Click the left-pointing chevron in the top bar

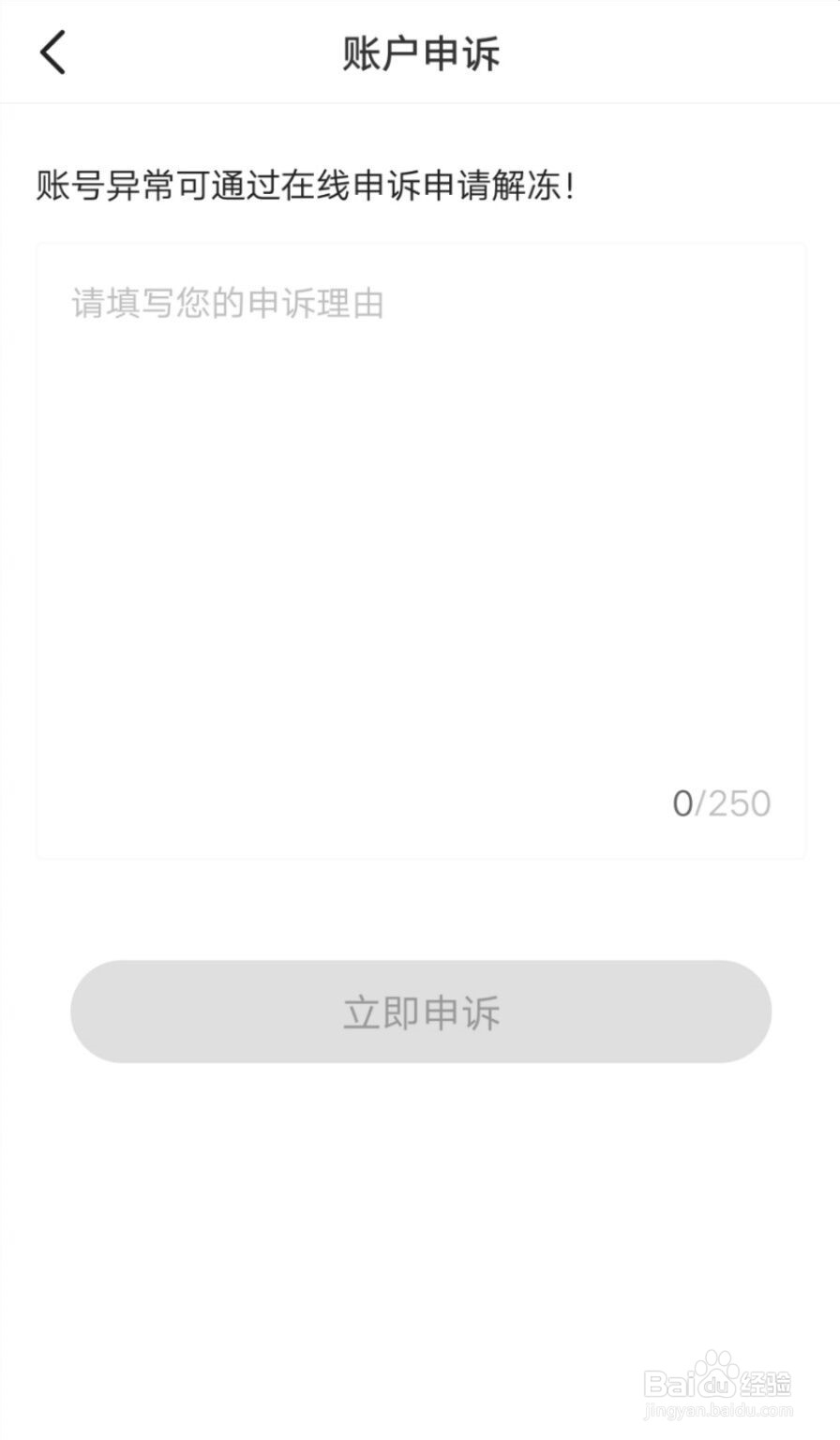(53, 53)
